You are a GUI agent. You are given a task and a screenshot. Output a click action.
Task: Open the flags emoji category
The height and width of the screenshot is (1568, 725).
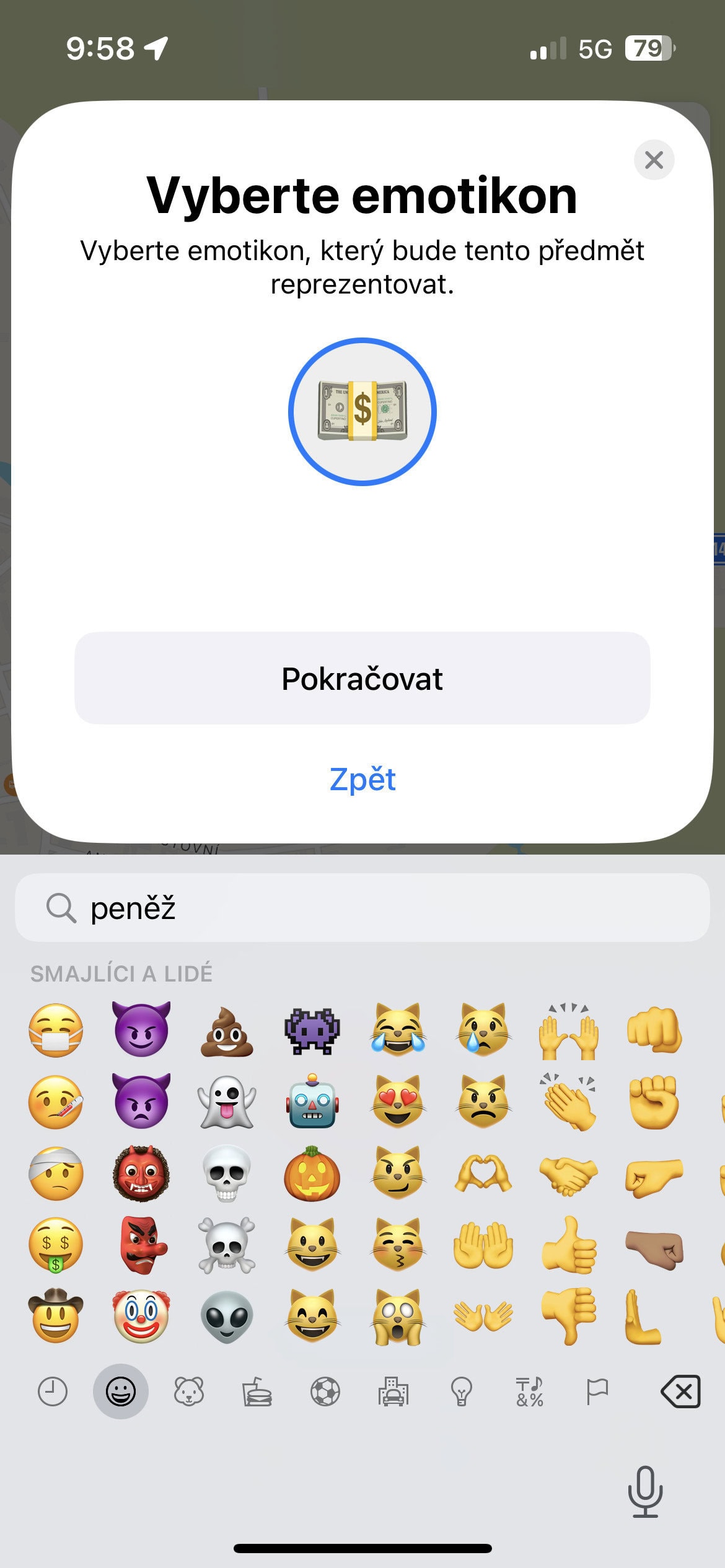[597, 1392]
